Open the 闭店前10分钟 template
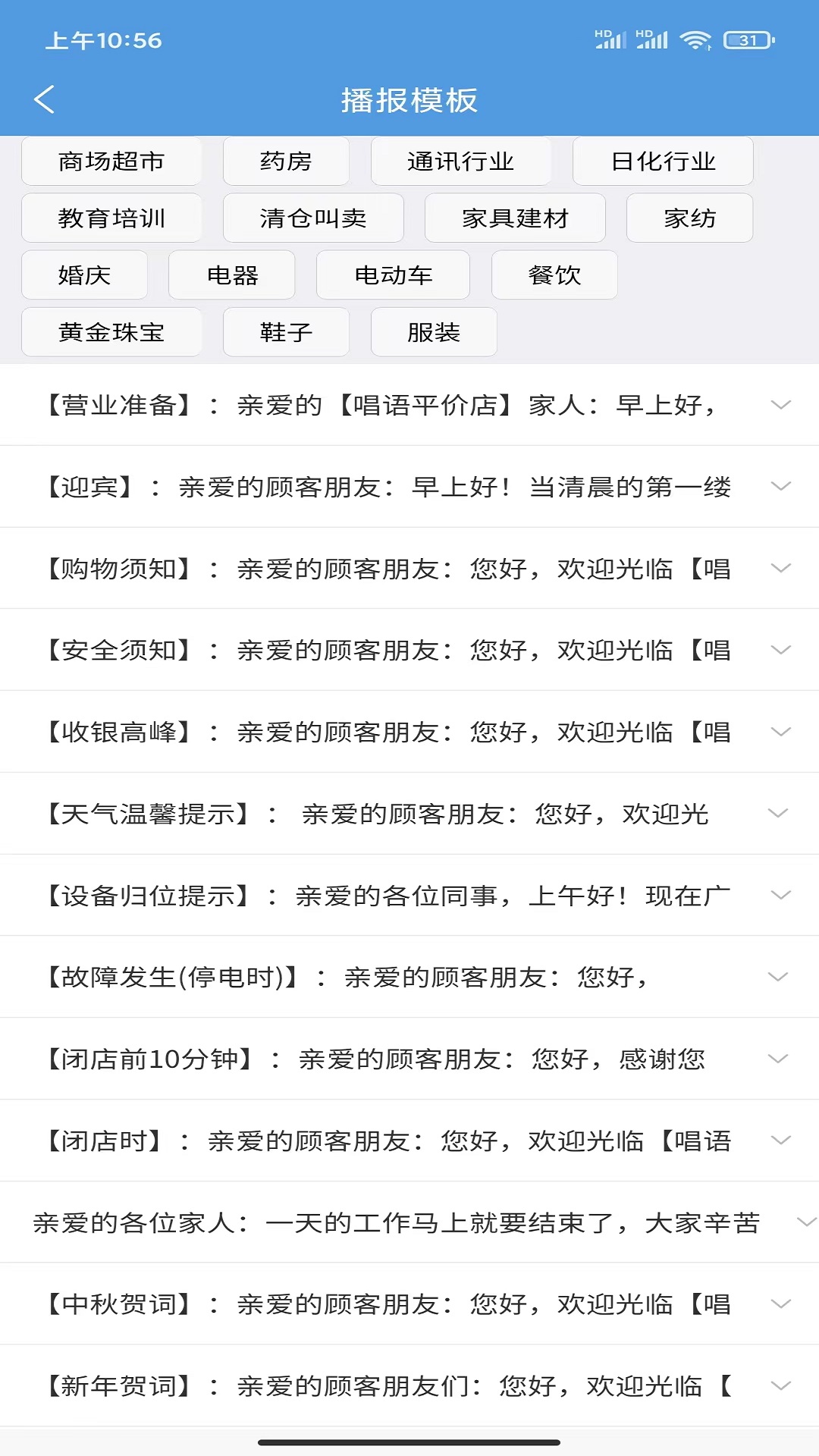Image resolution: width=819 pixels, height=1456 pixels. (x=409, y=1059)
